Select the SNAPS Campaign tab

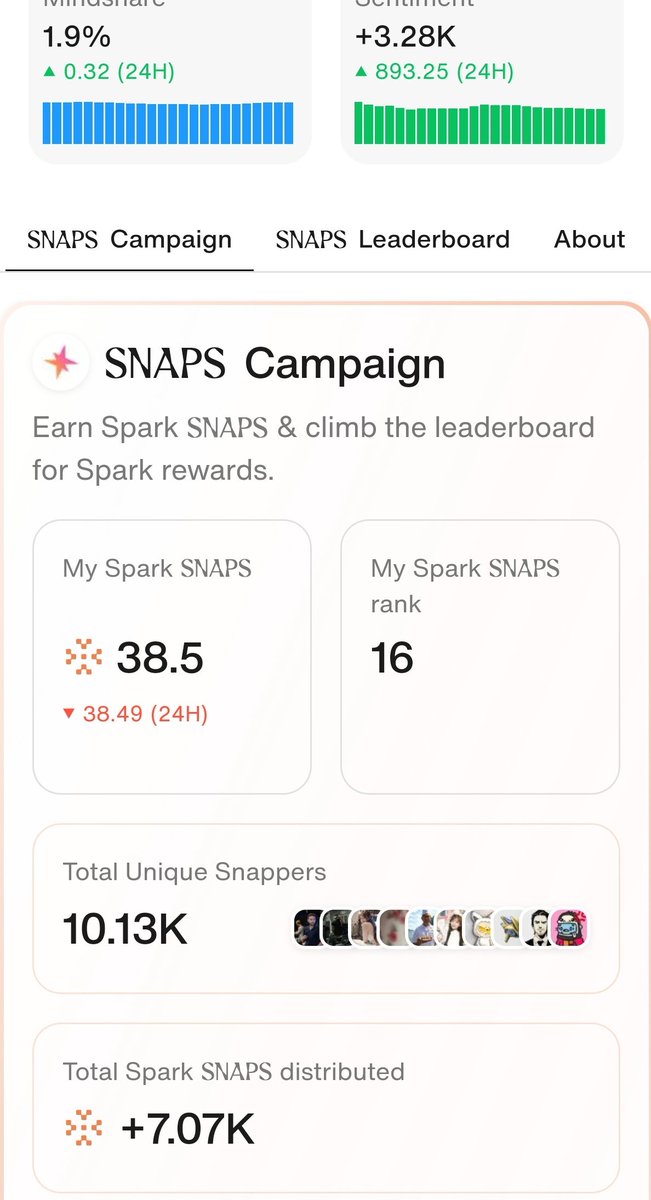pos(129,240)
